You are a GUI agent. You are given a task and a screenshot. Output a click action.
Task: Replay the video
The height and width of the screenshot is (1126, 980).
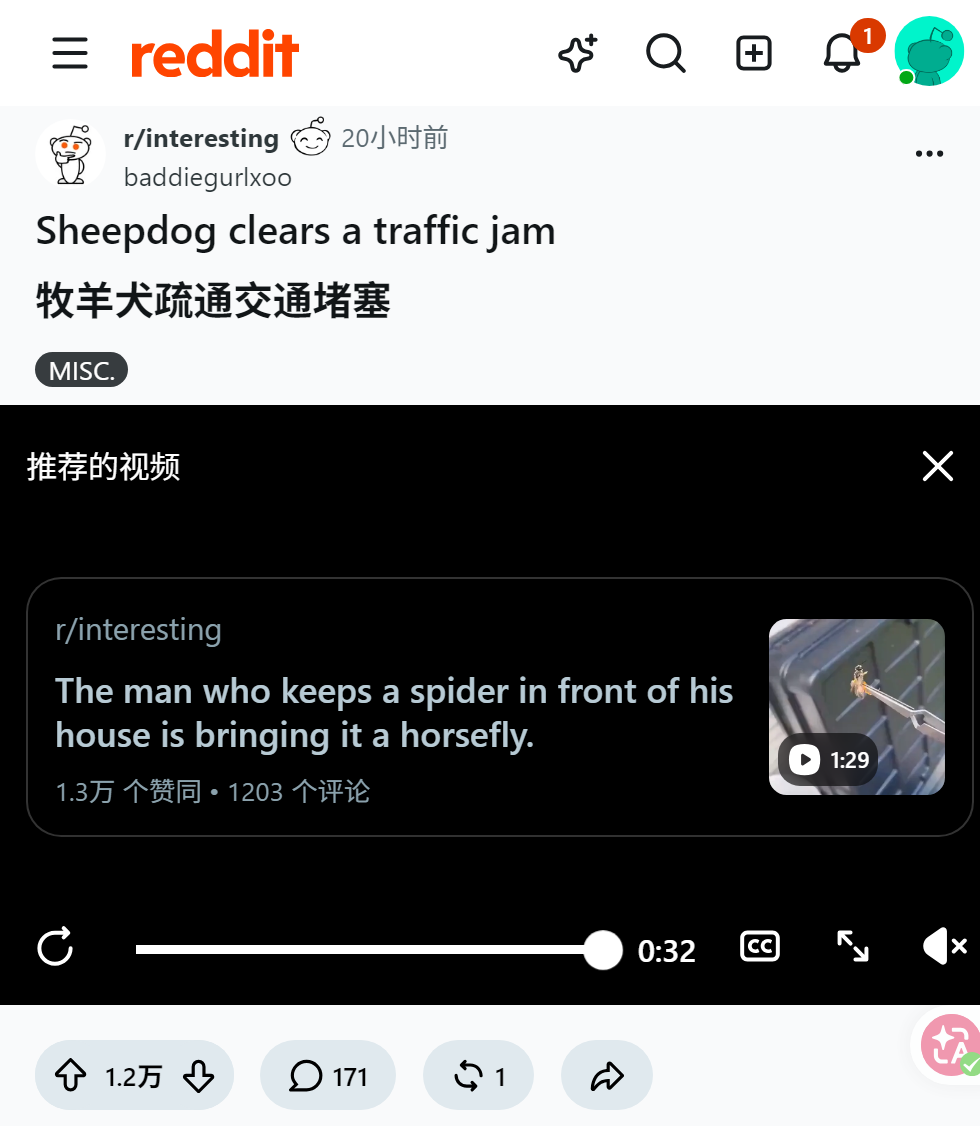click(x=55, y=946)
